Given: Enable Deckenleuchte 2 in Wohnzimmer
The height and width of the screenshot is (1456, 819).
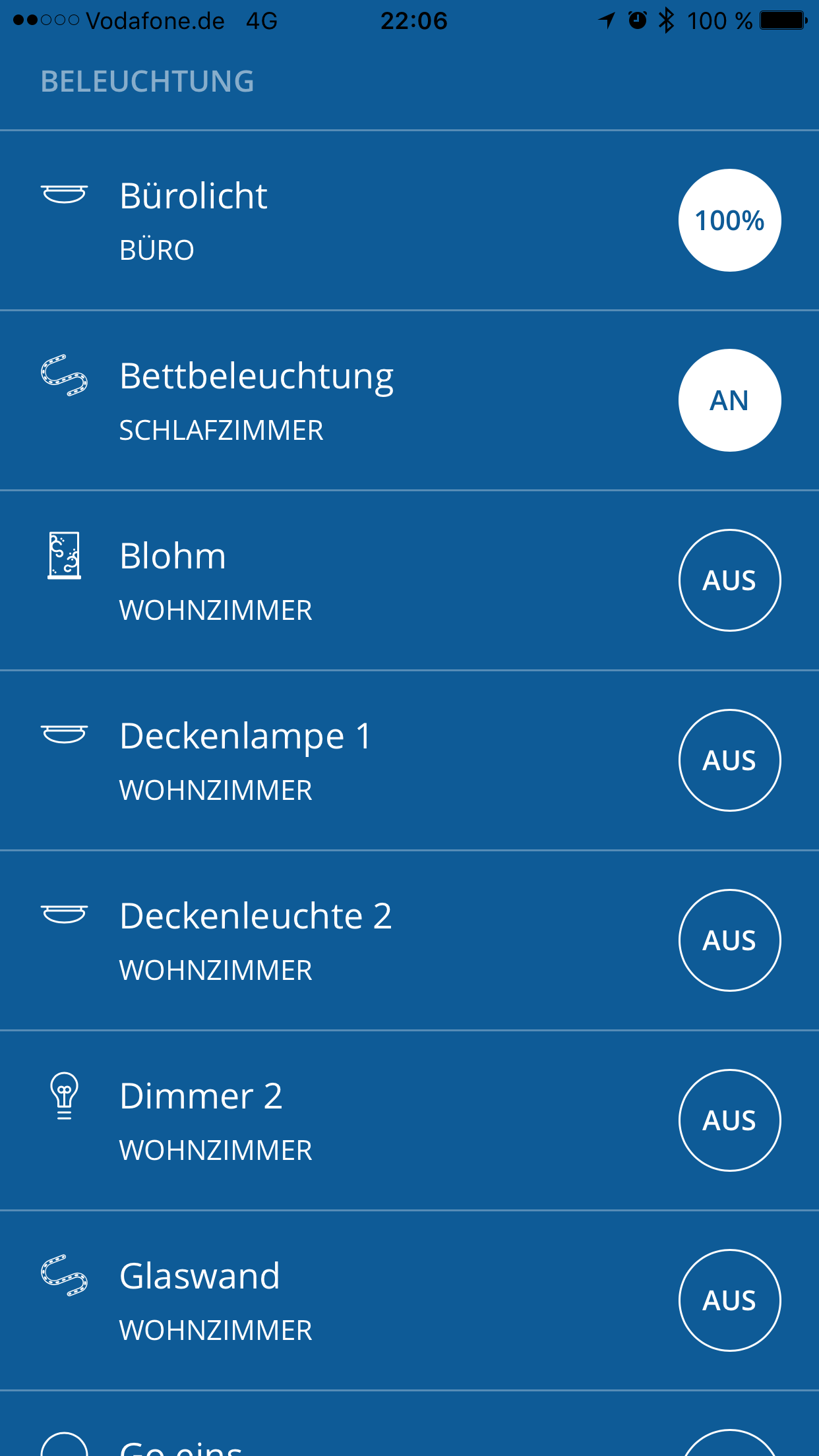Looking at the screenshot, I should [729, 940].
